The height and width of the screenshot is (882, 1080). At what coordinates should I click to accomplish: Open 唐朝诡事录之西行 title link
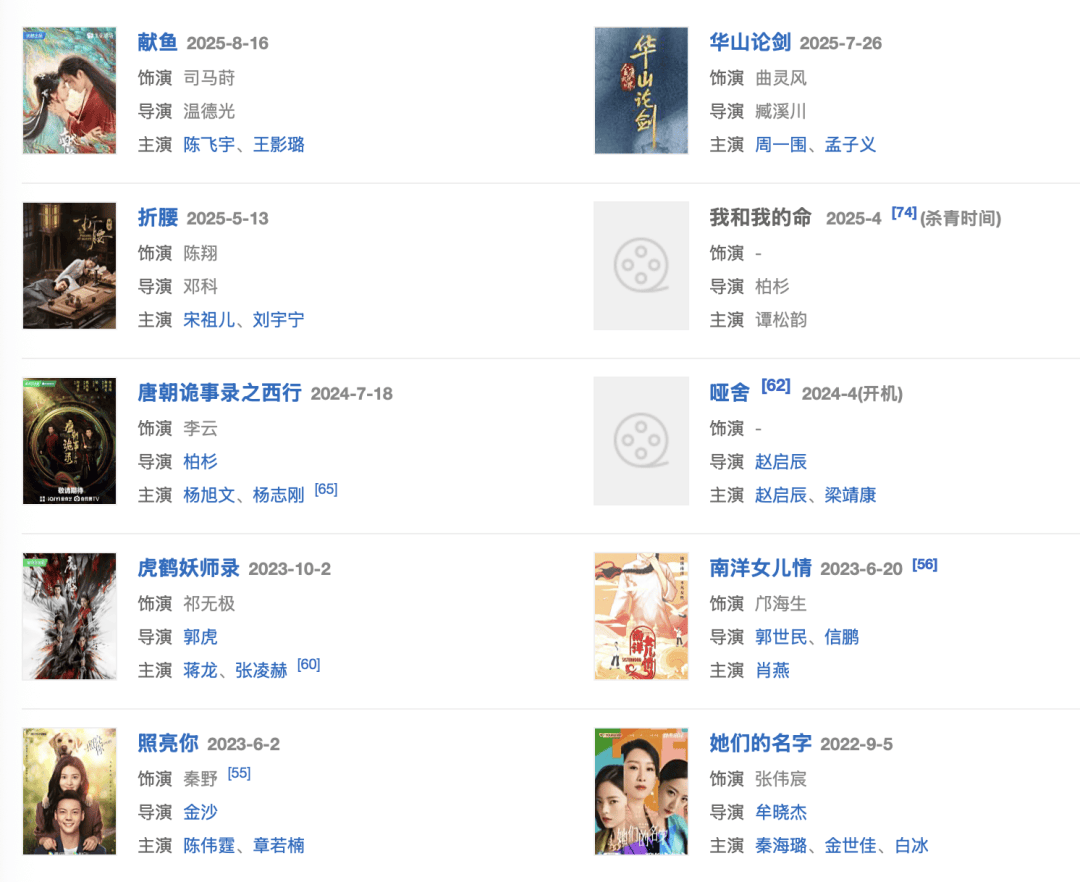pos(219,393)
